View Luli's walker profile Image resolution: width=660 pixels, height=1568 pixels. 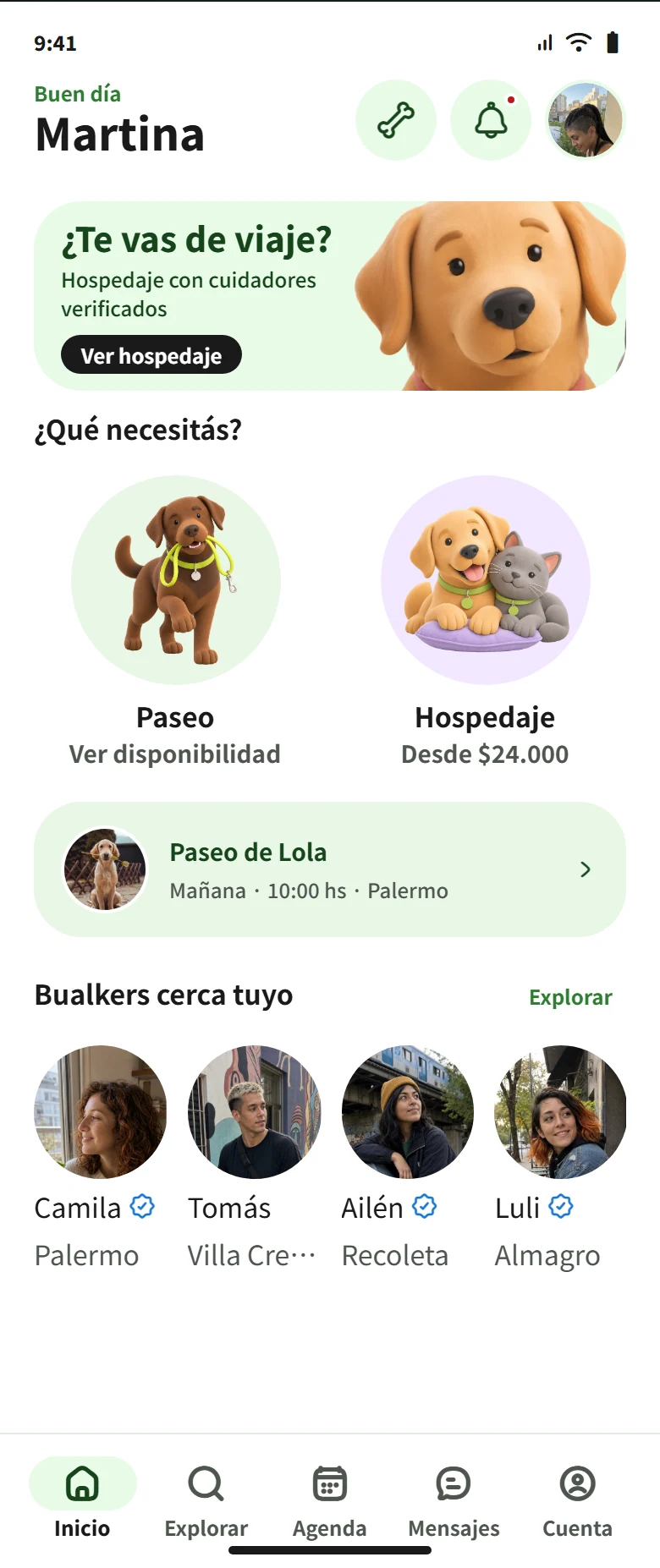click(x=560, y=1158)
